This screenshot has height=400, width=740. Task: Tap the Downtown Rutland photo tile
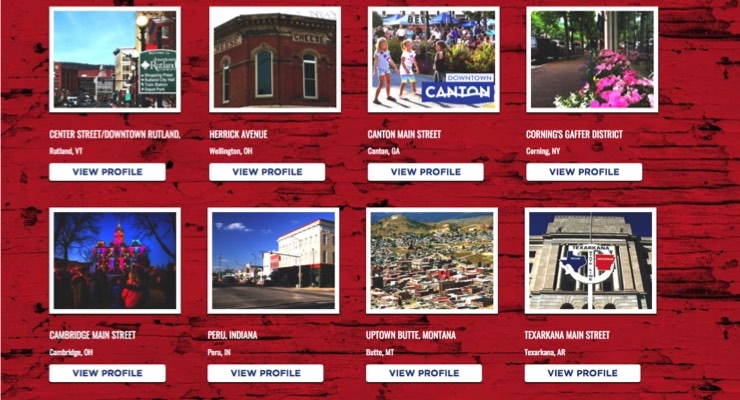(115, 59)
